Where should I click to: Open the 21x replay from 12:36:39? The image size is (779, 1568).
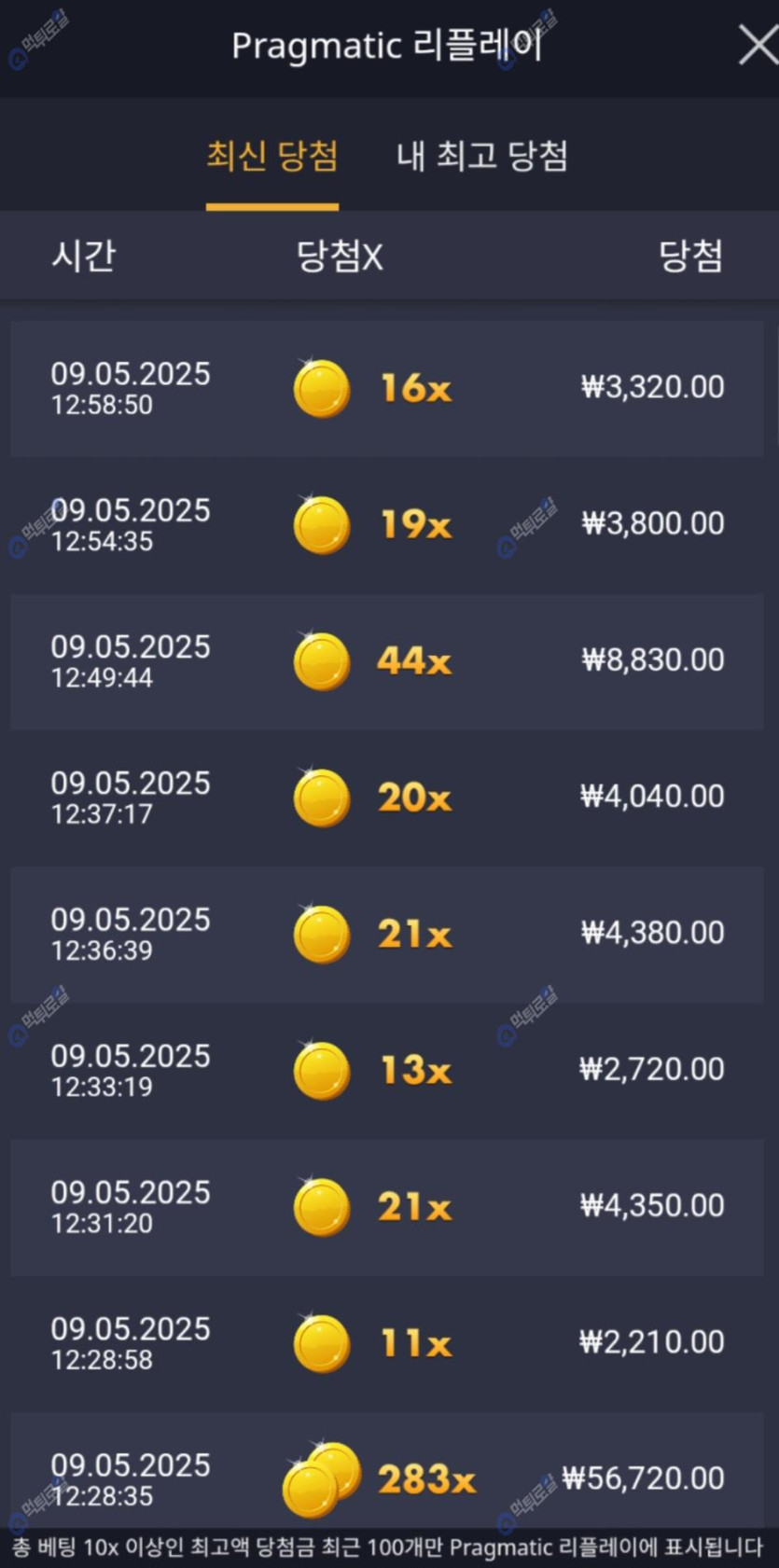[387, 934]
